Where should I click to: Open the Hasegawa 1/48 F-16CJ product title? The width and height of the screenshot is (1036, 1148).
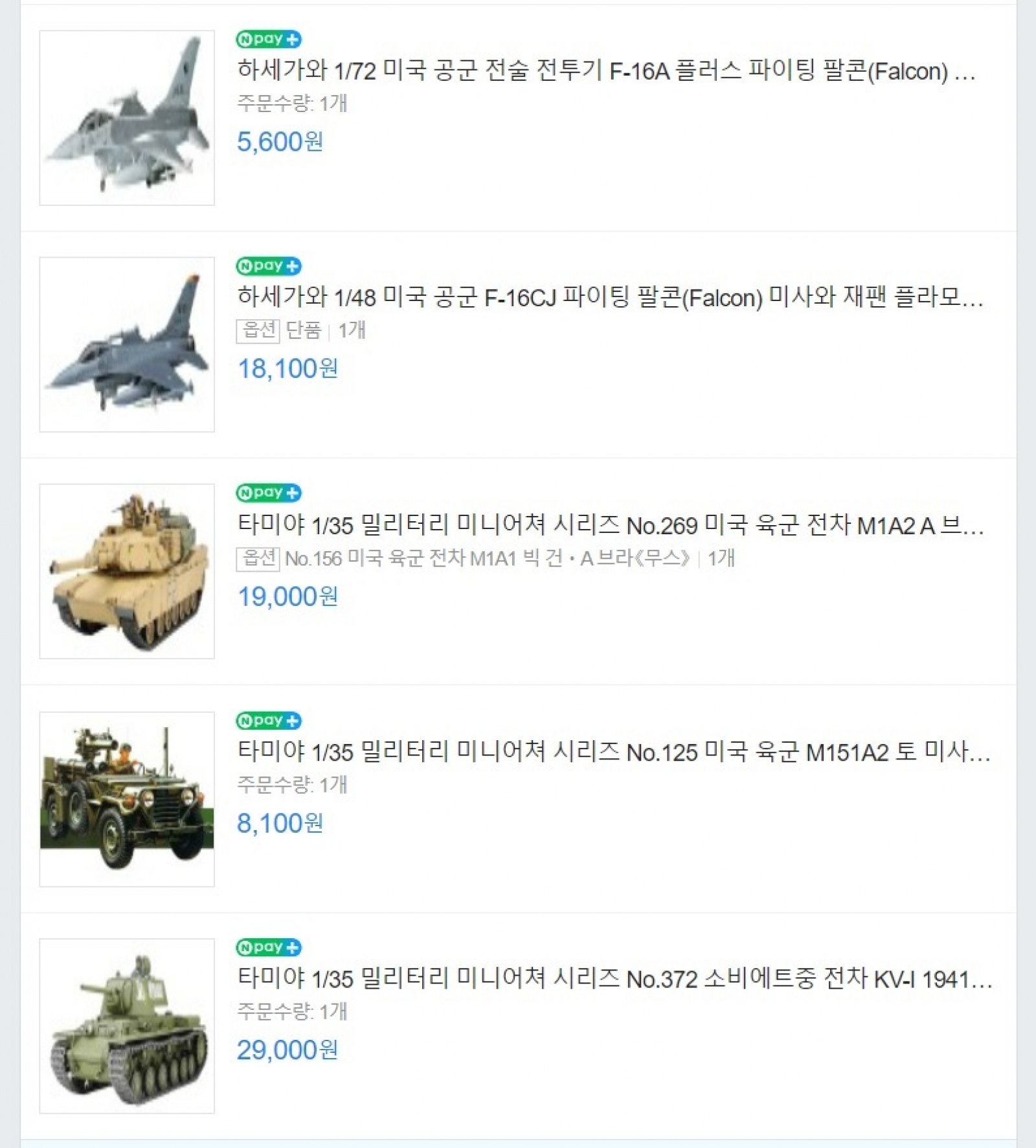(x=609, y=297)
